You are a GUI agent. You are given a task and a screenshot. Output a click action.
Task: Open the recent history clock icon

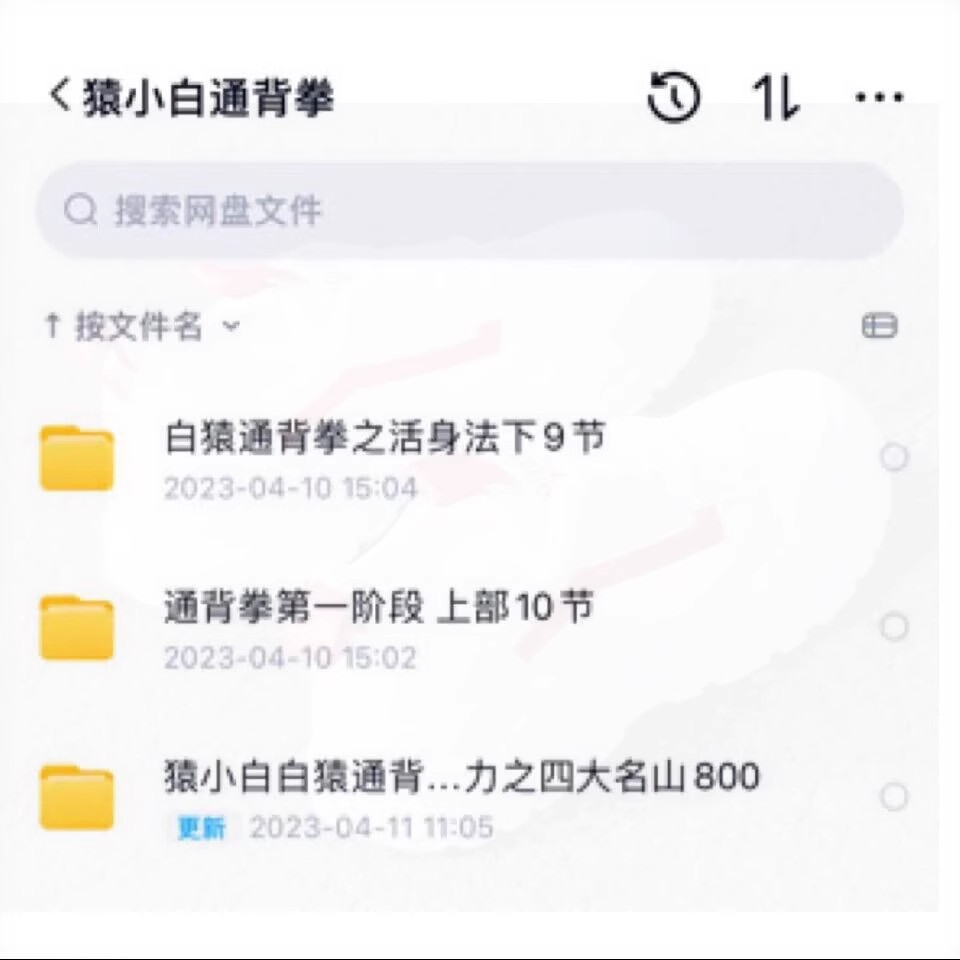click(x=674, y=97)
